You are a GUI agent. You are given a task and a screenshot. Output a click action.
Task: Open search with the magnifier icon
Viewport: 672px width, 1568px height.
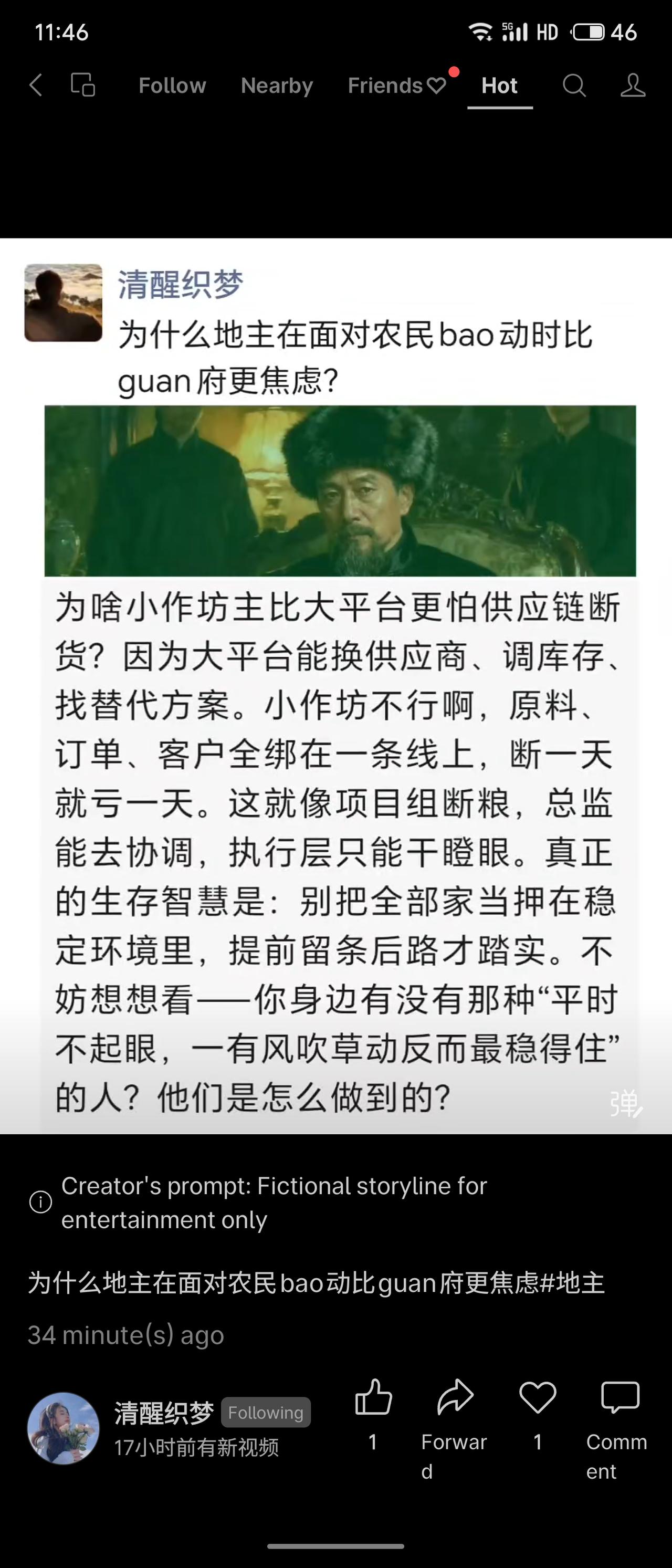[574, 85]
